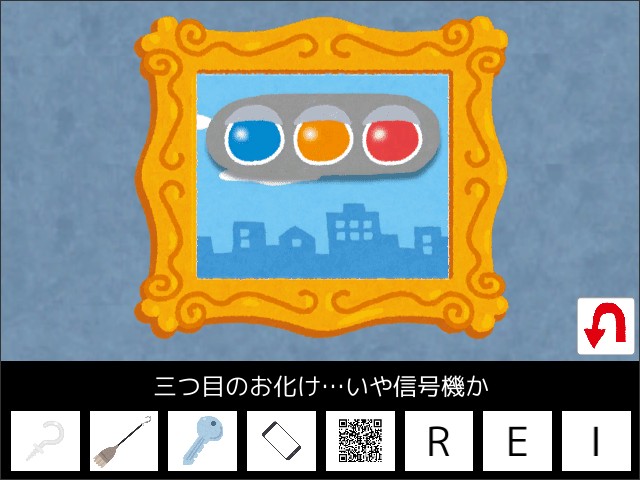This screenshot has width=640, height=480.
Task: Select the hook item in inventory
Action: [46, 441]
